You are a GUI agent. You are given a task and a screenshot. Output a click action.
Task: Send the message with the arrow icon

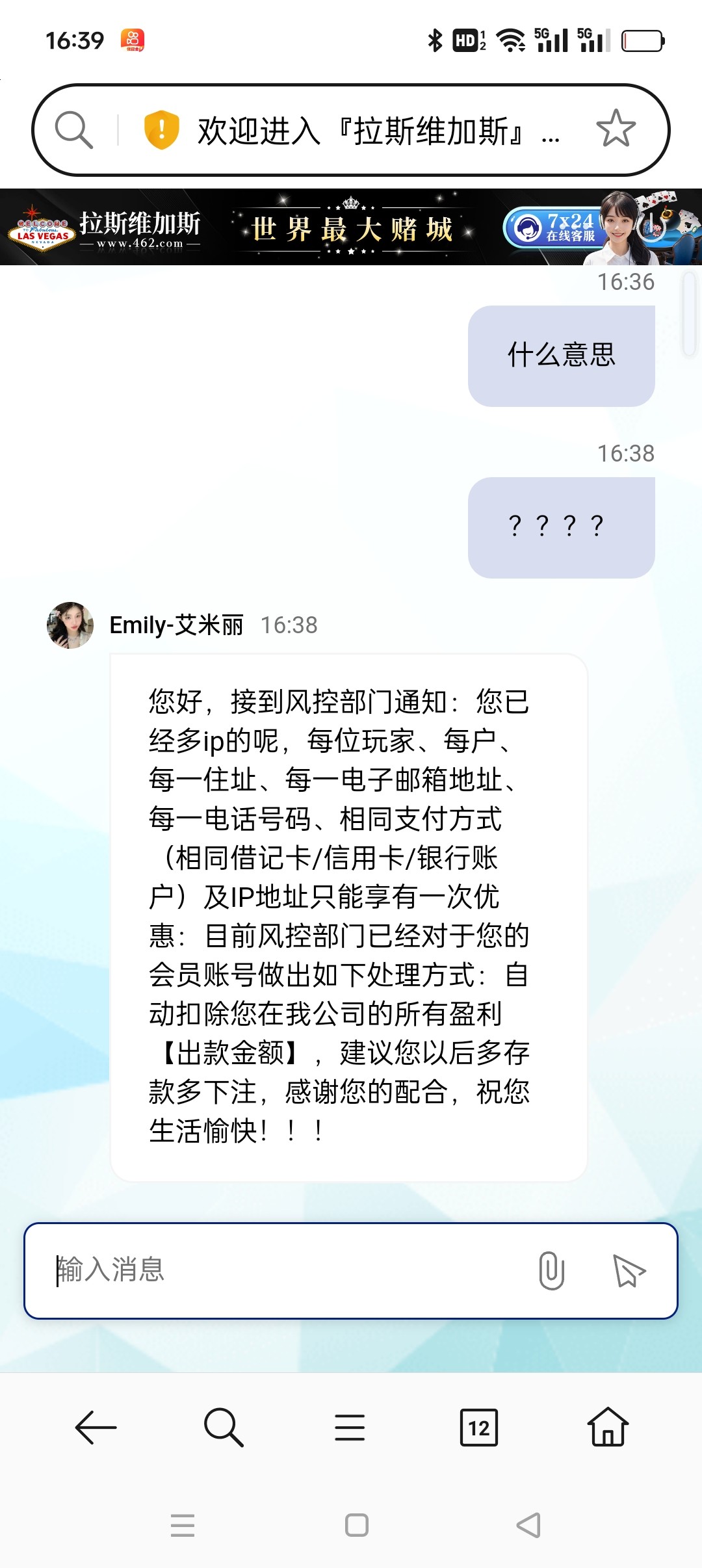629,1270
